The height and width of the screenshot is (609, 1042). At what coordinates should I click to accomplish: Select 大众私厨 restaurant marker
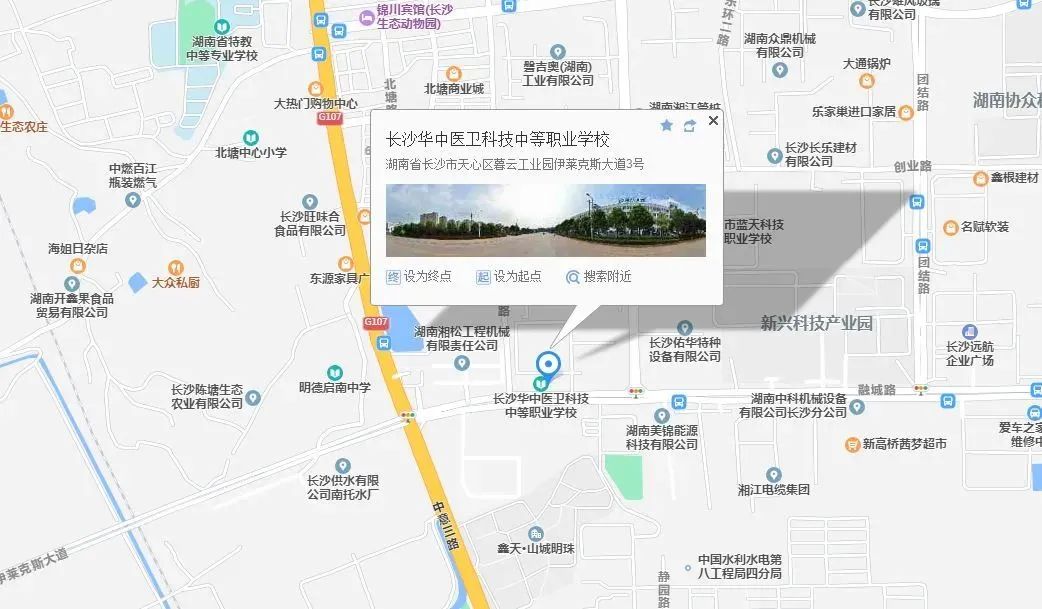[176, 268]
